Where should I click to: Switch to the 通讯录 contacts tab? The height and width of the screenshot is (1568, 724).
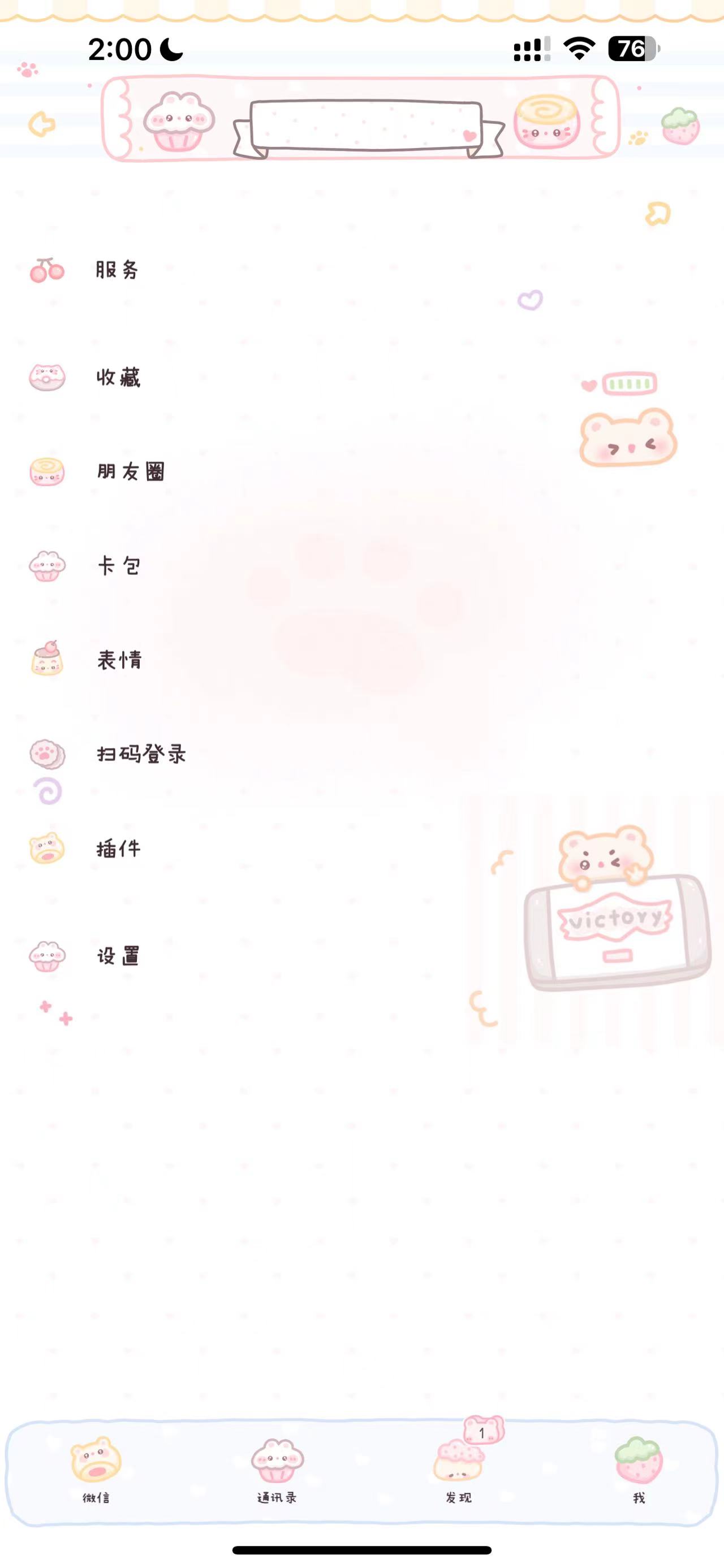[x=277, y=1471]
